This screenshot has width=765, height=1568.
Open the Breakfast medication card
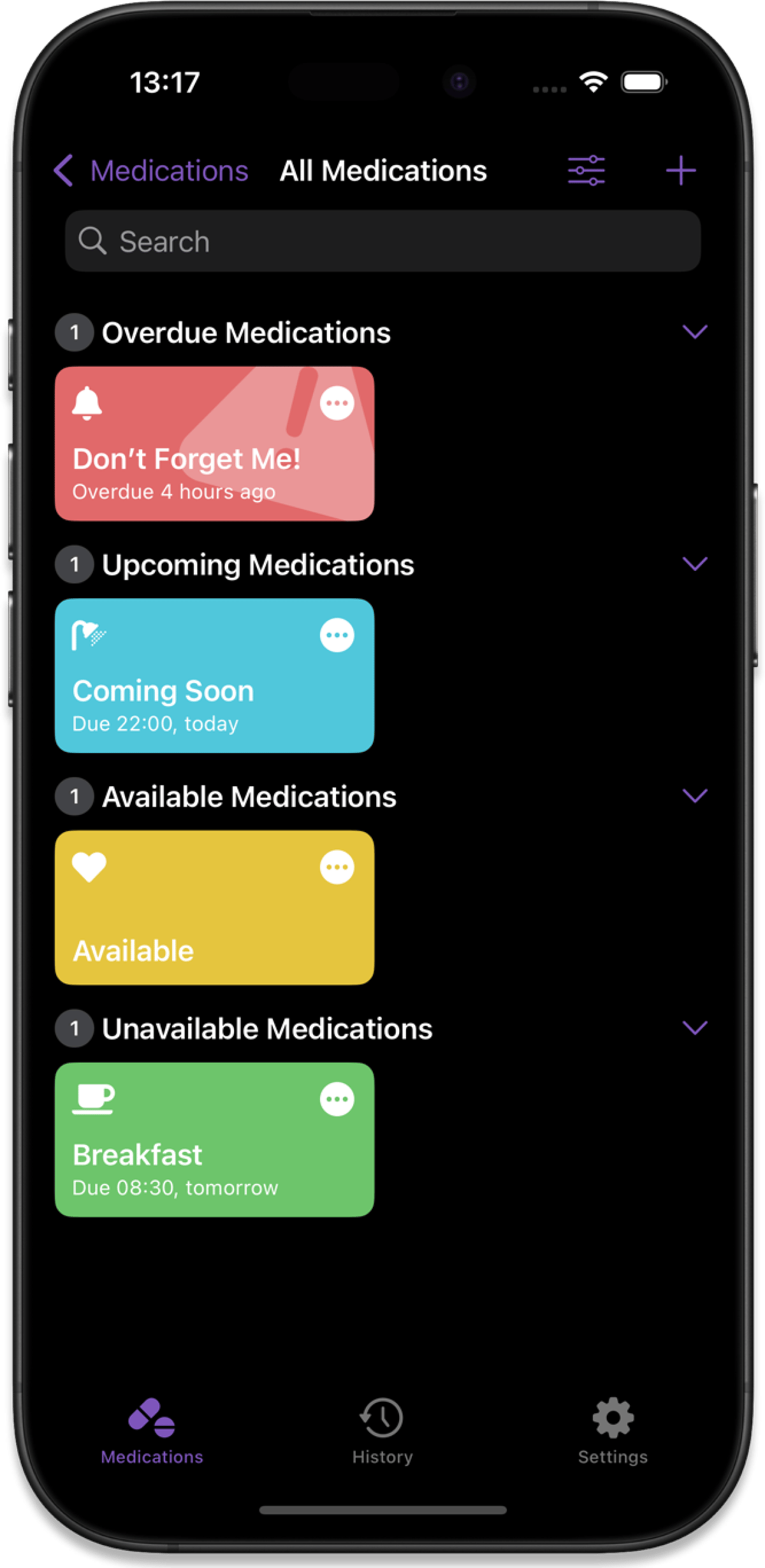(191, 1153)
